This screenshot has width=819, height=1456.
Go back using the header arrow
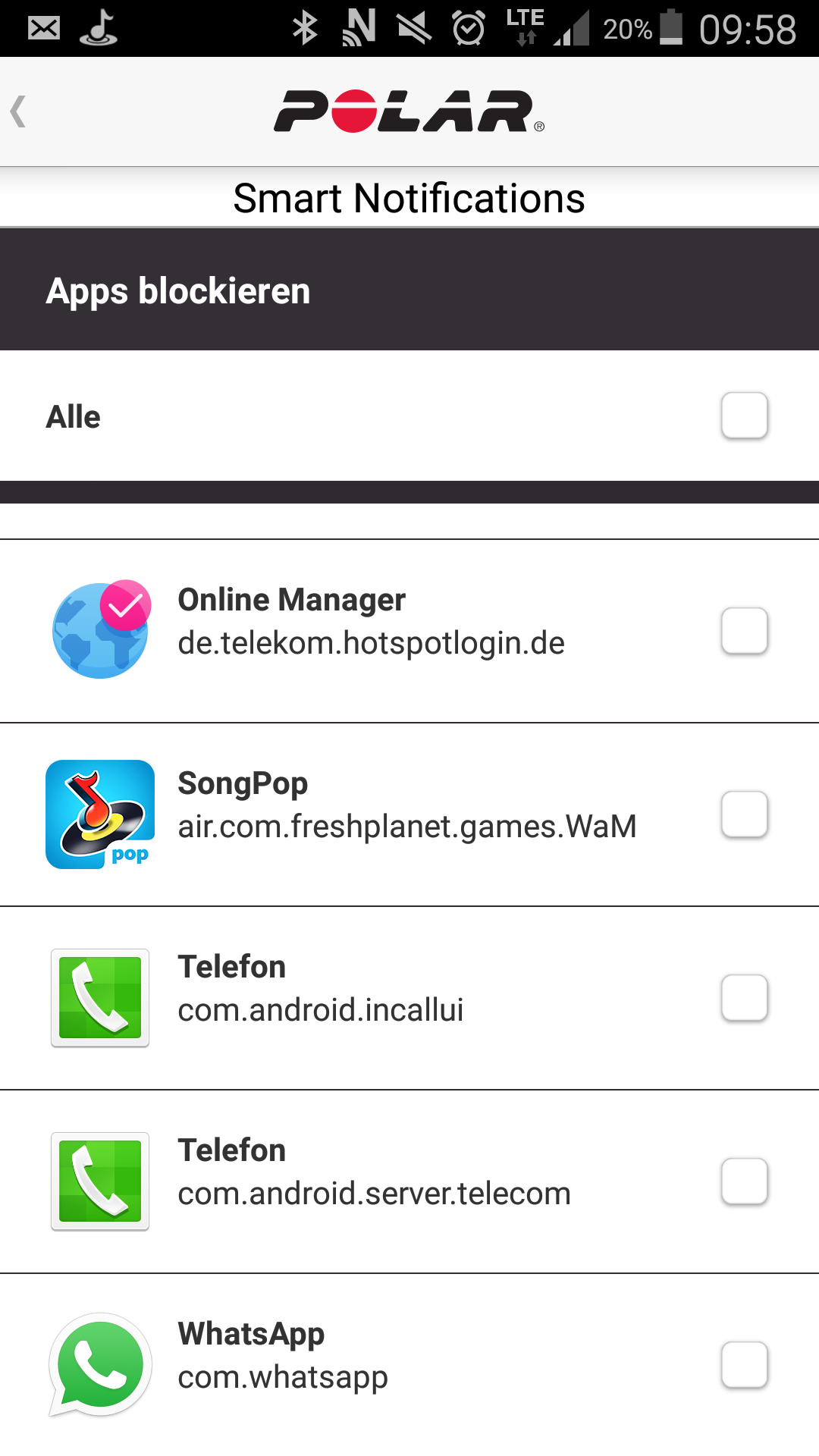pyautogui.click(x=19, y=111)
